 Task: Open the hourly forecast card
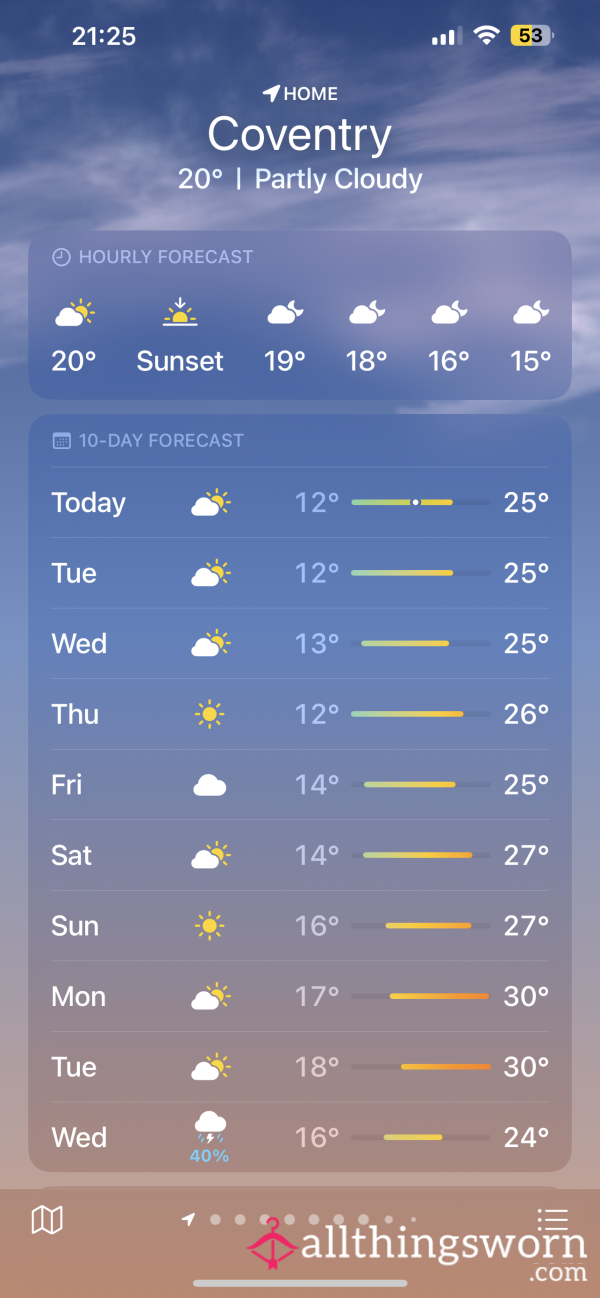point(300,315)
